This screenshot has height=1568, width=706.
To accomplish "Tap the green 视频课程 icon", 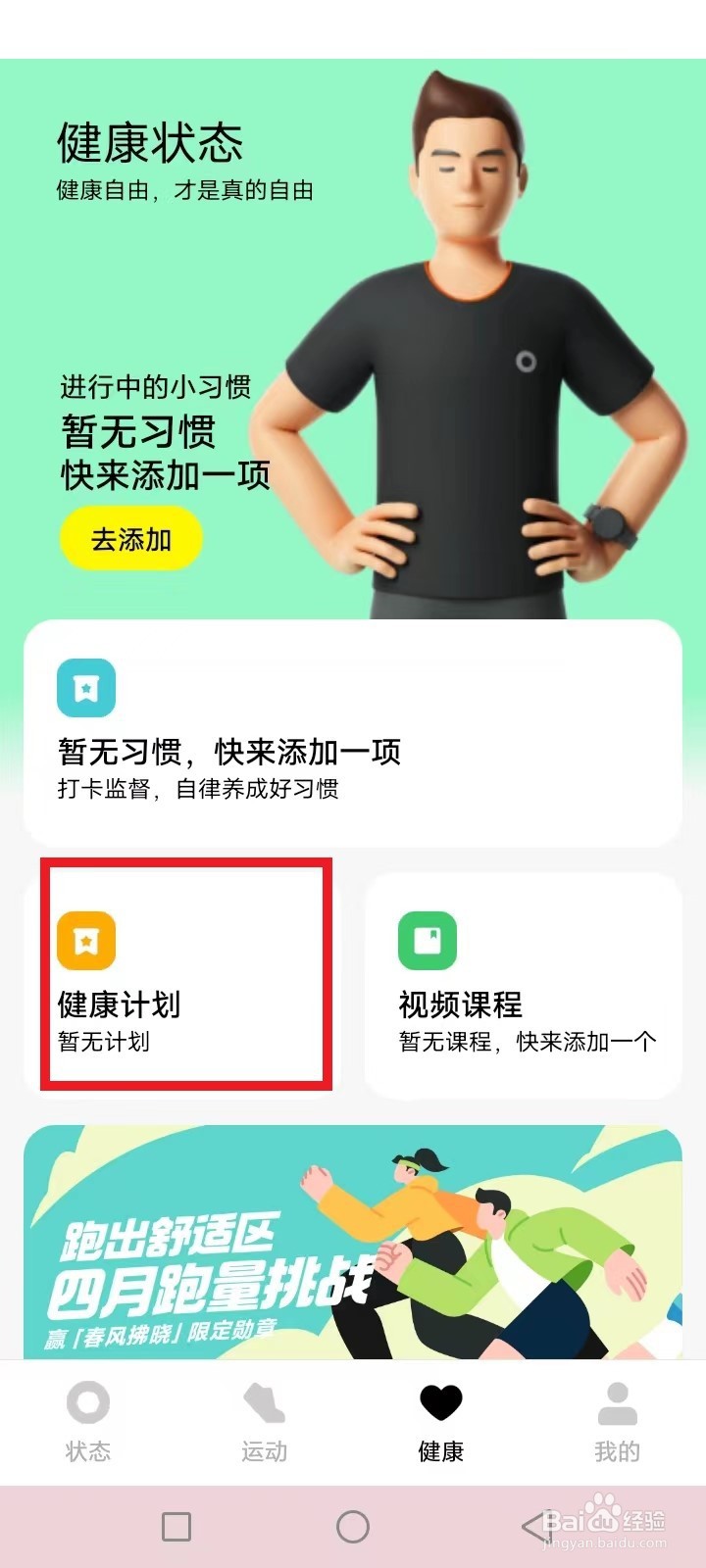I will tap(426, 940).
